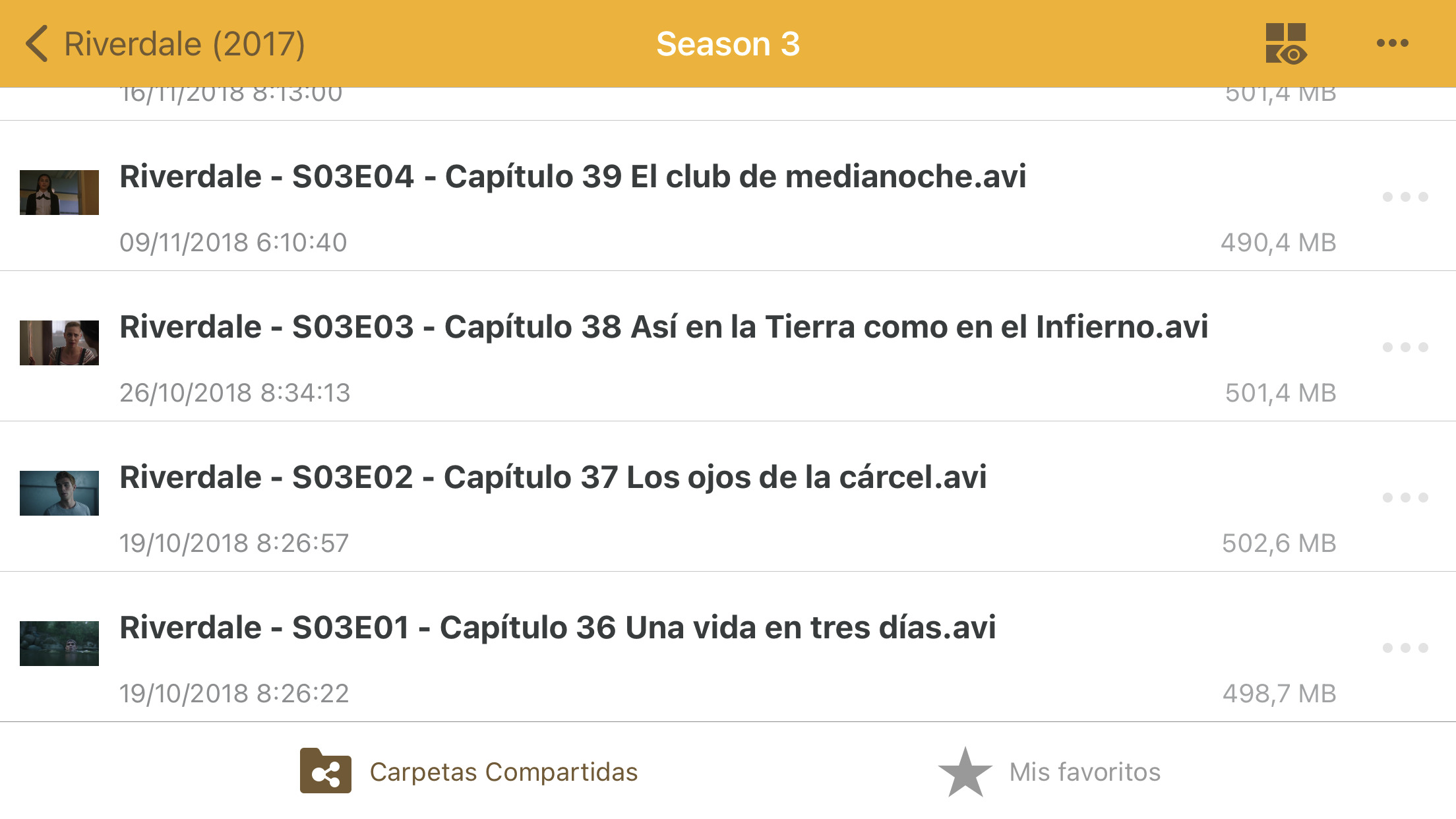
Task: Go back to Riverdale (2017) folder
Action: (165, 44)
